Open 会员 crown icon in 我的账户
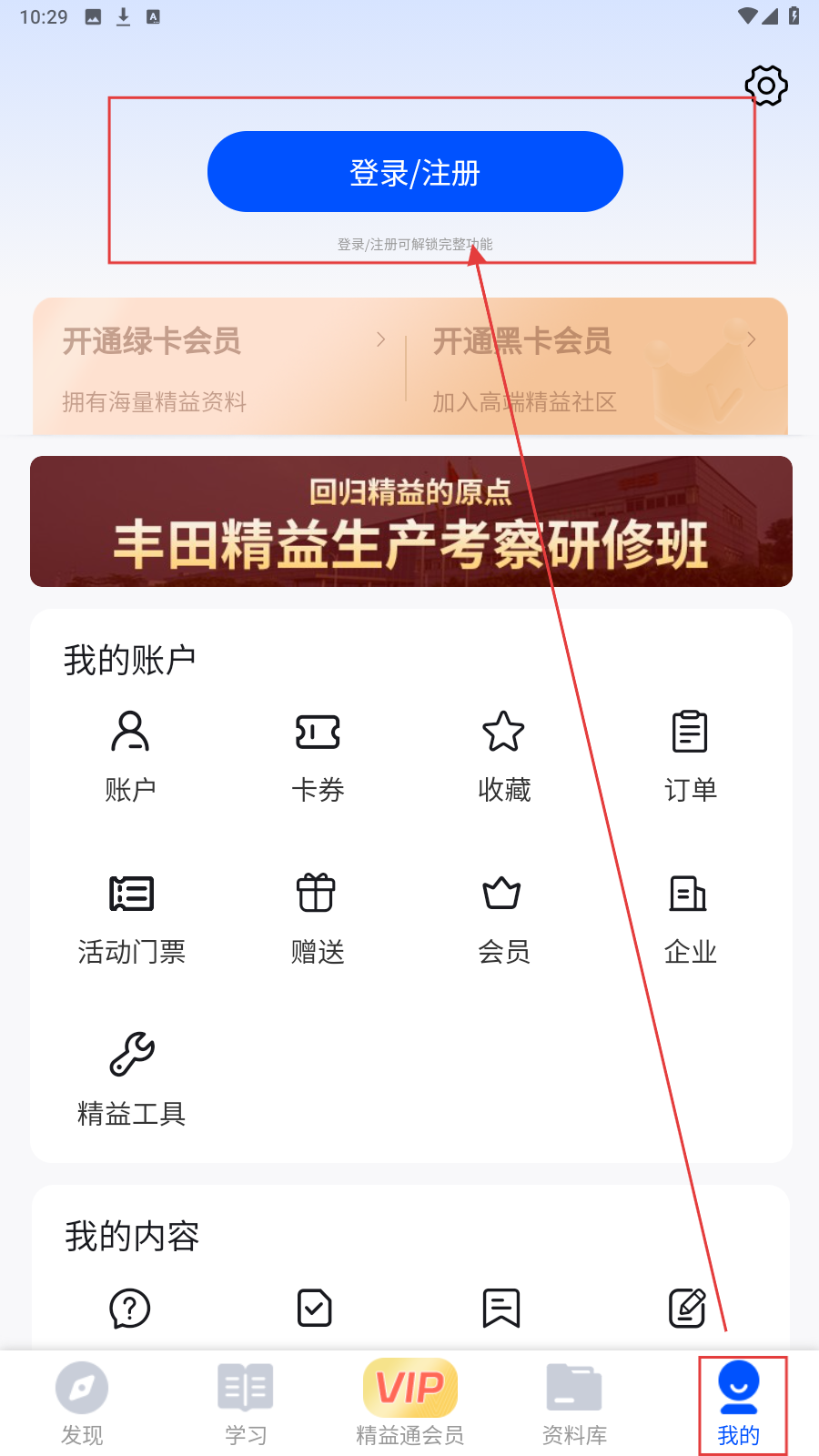The width and height of the screenshot is (819, 1456). 503,915
